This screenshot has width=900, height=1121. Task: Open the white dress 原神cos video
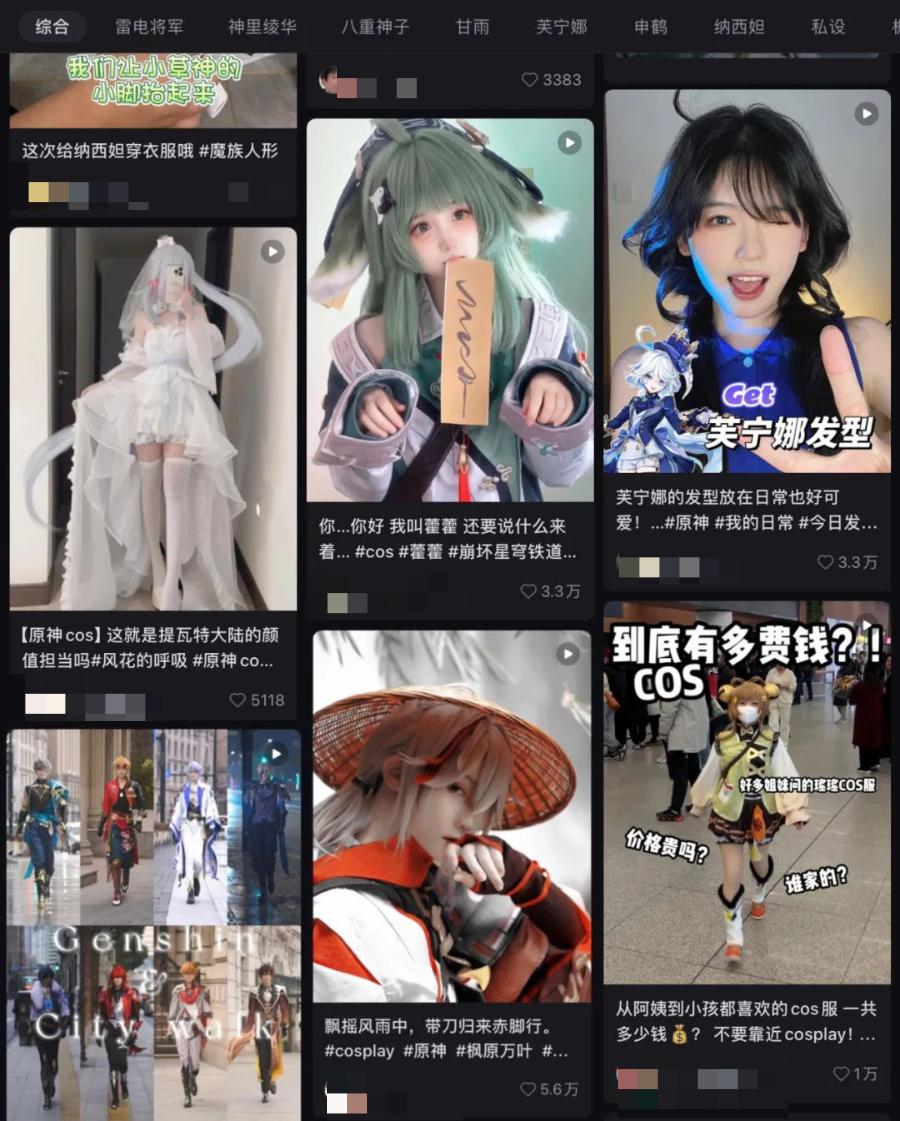coord(153,418)
